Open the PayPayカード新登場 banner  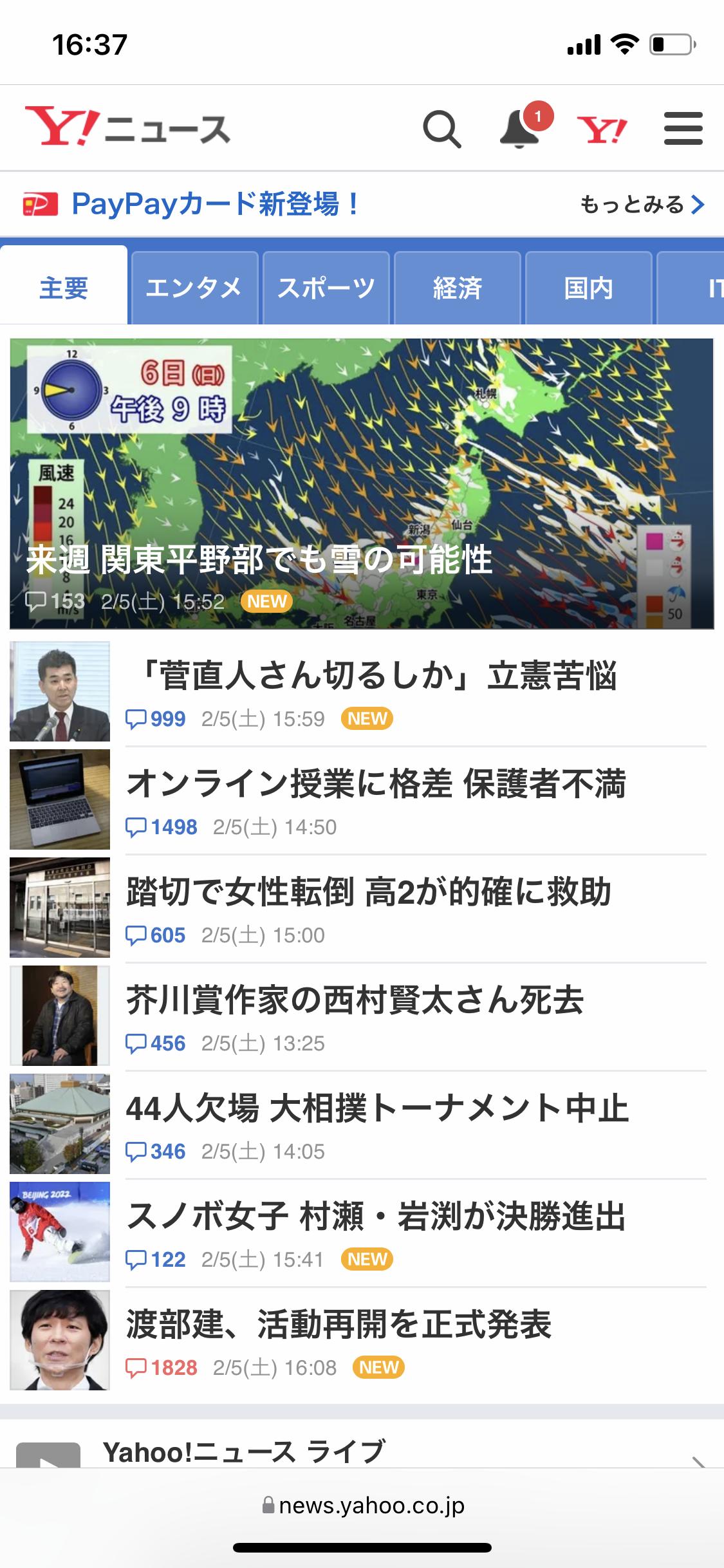(x=215, y=205)
